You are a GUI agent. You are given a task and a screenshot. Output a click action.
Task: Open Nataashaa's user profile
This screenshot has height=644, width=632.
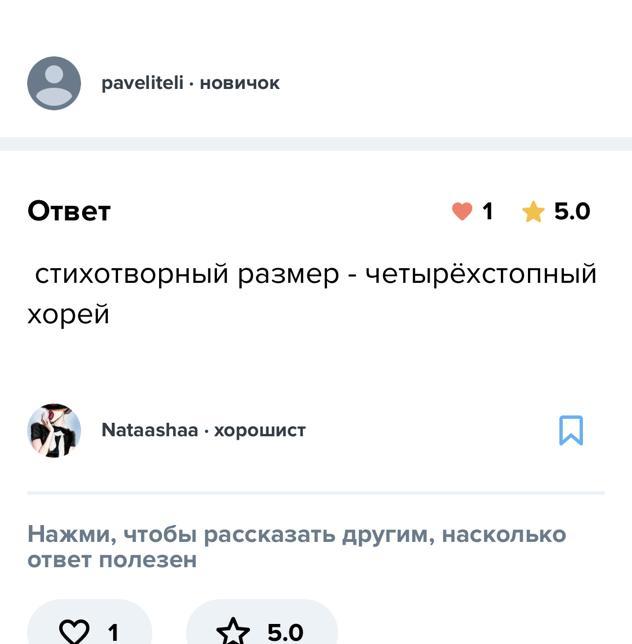coord(150,430)
